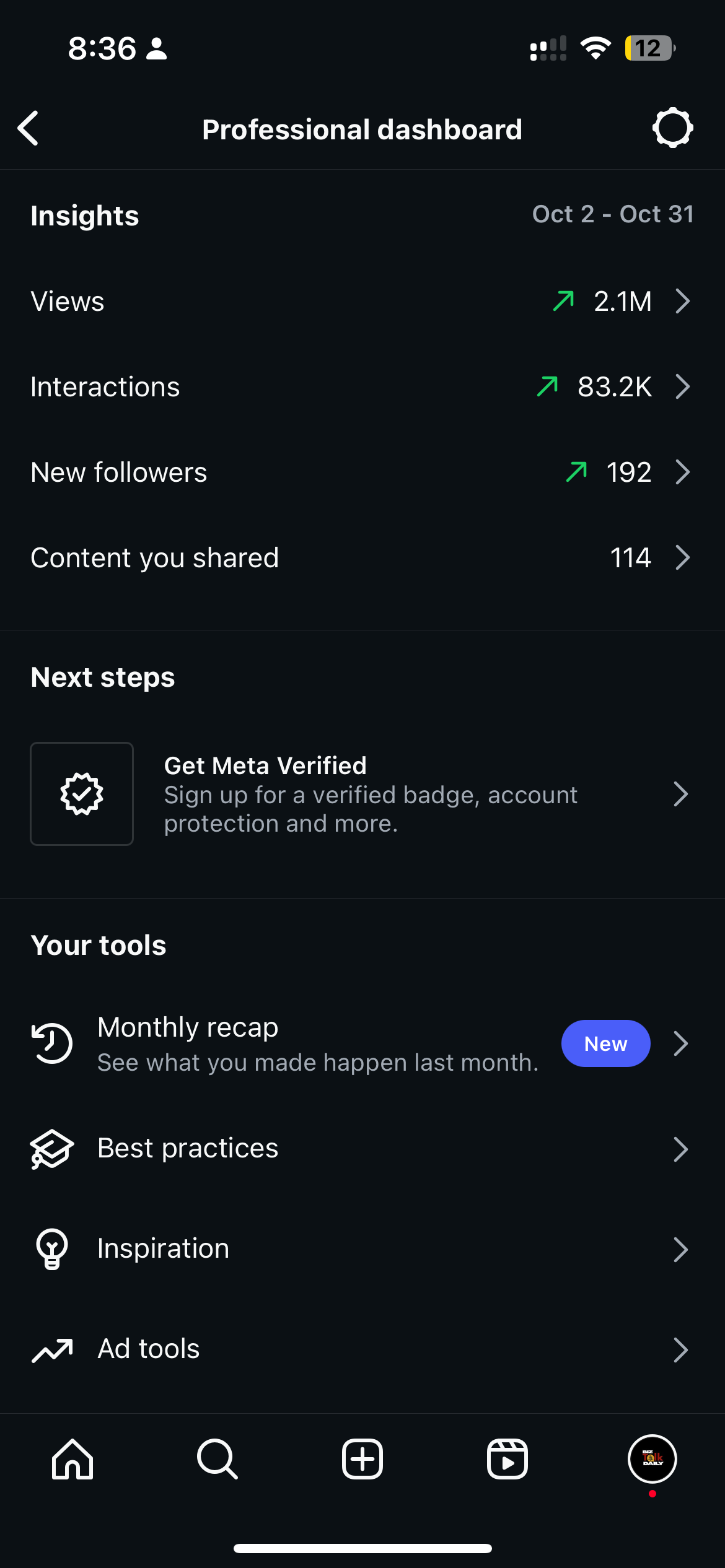
Task: Open the Home feed icon
Action: coord(72,1460)
